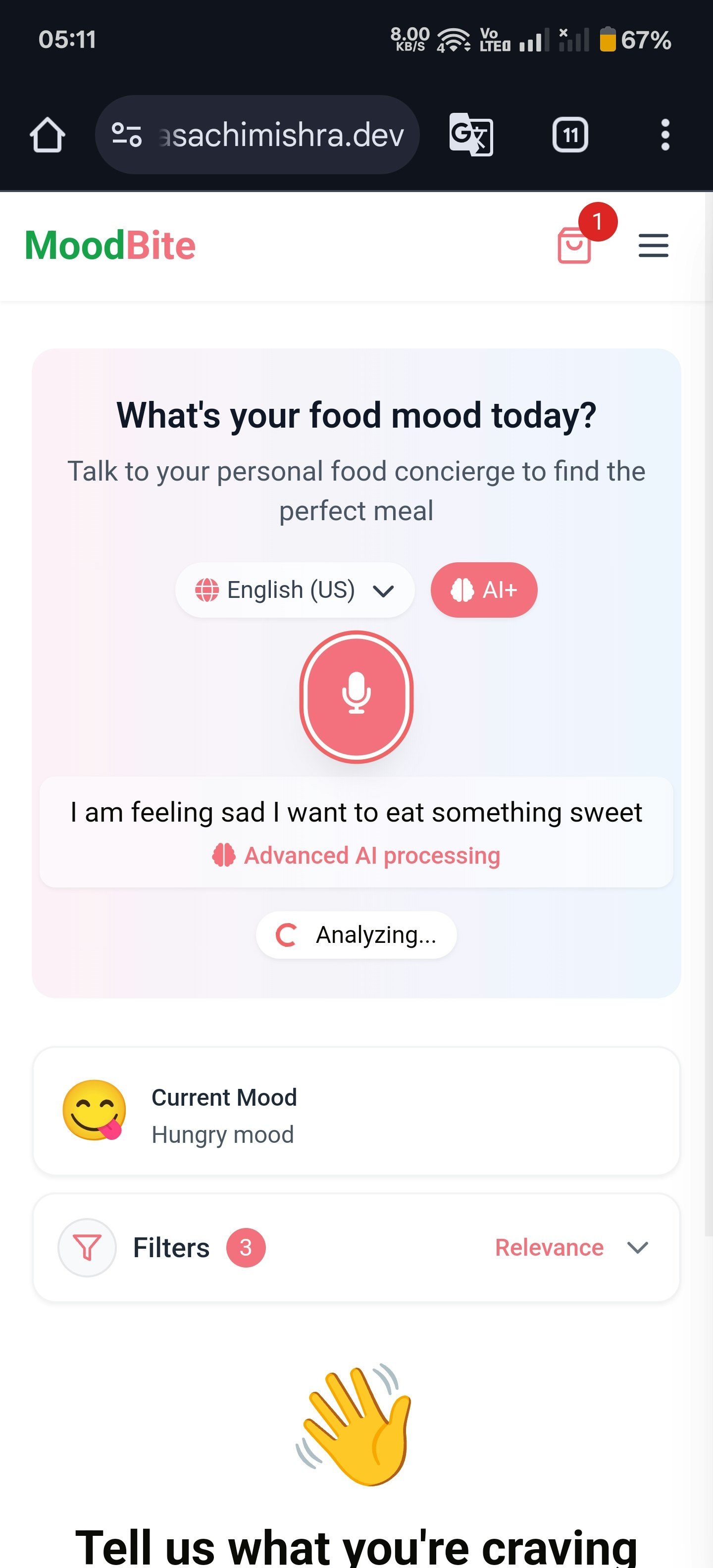
Task: Go to the browser home page
Action: (48, 135)
